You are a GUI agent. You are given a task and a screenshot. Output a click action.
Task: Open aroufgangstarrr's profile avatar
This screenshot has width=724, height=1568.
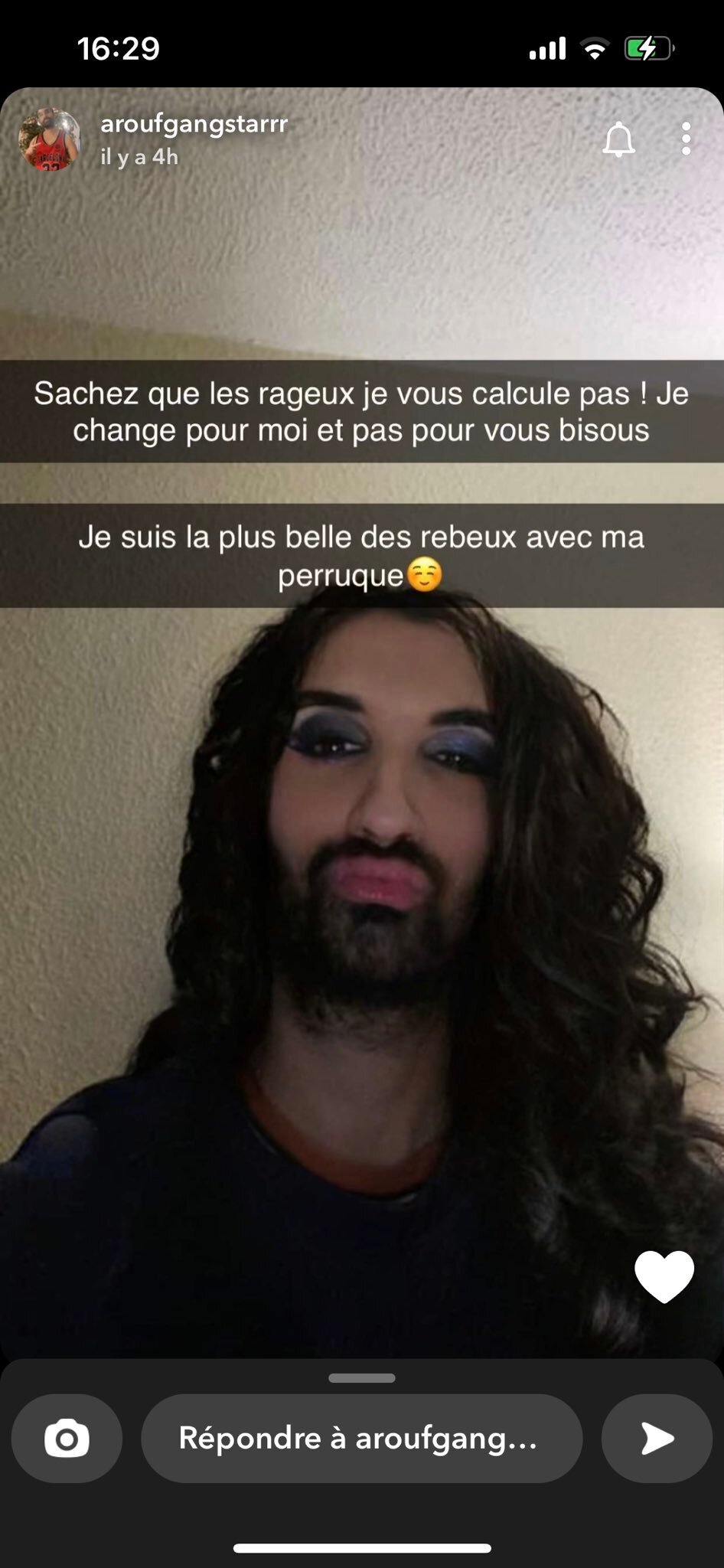tap(49, 139)
